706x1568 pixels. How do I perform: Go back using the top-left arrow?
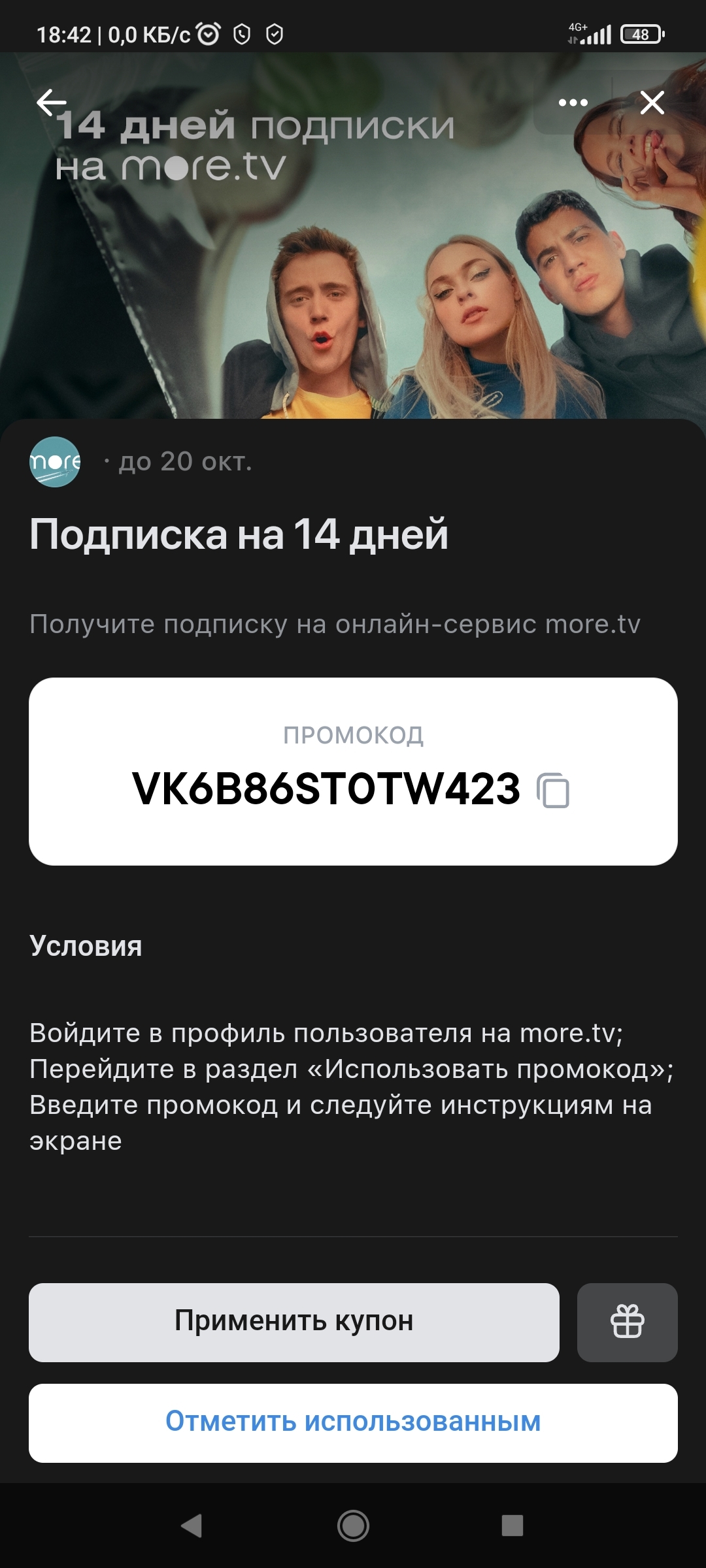(51, 103)
